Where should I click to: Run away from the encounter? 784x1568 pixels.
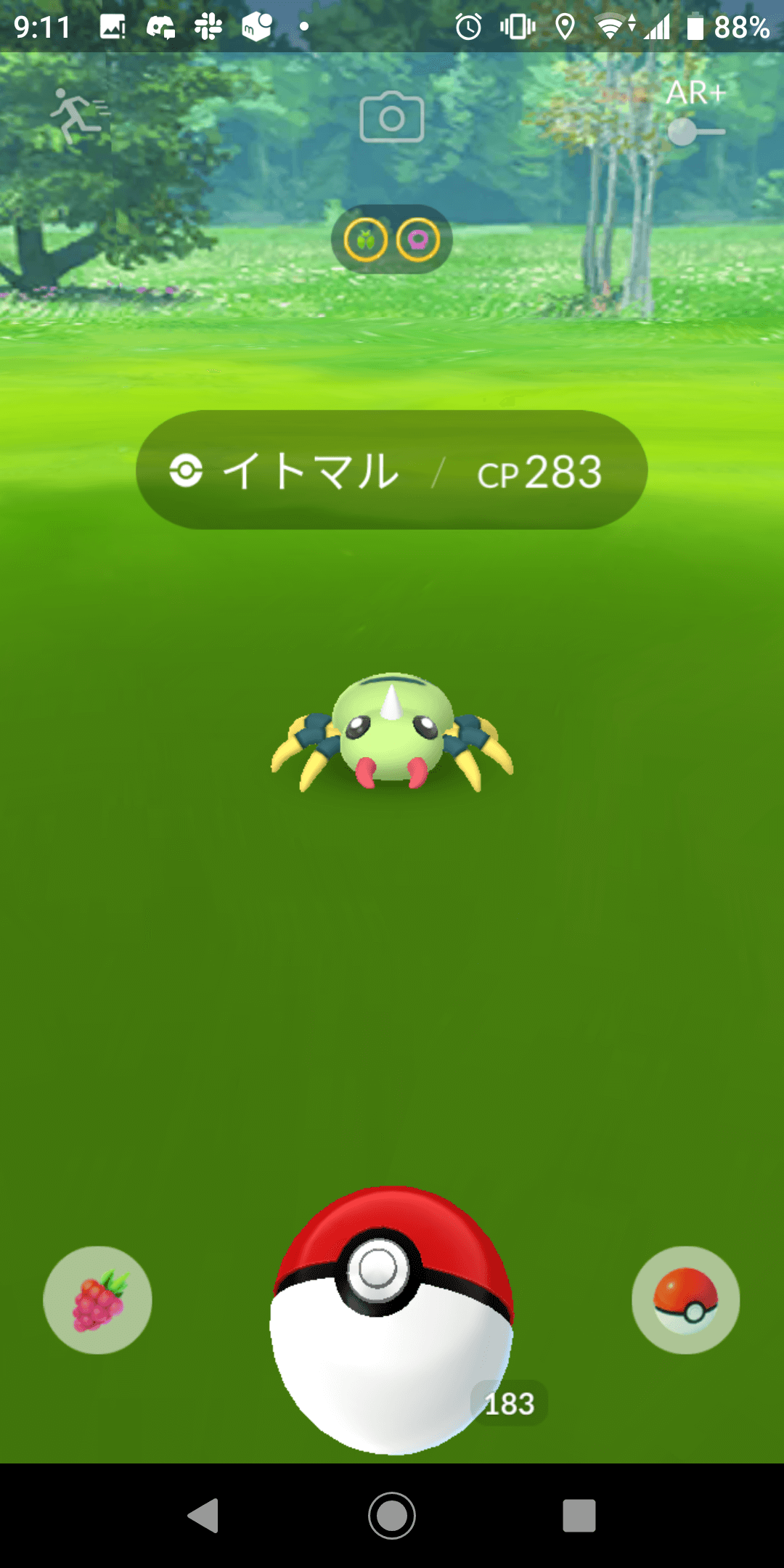tap(79, 115)
